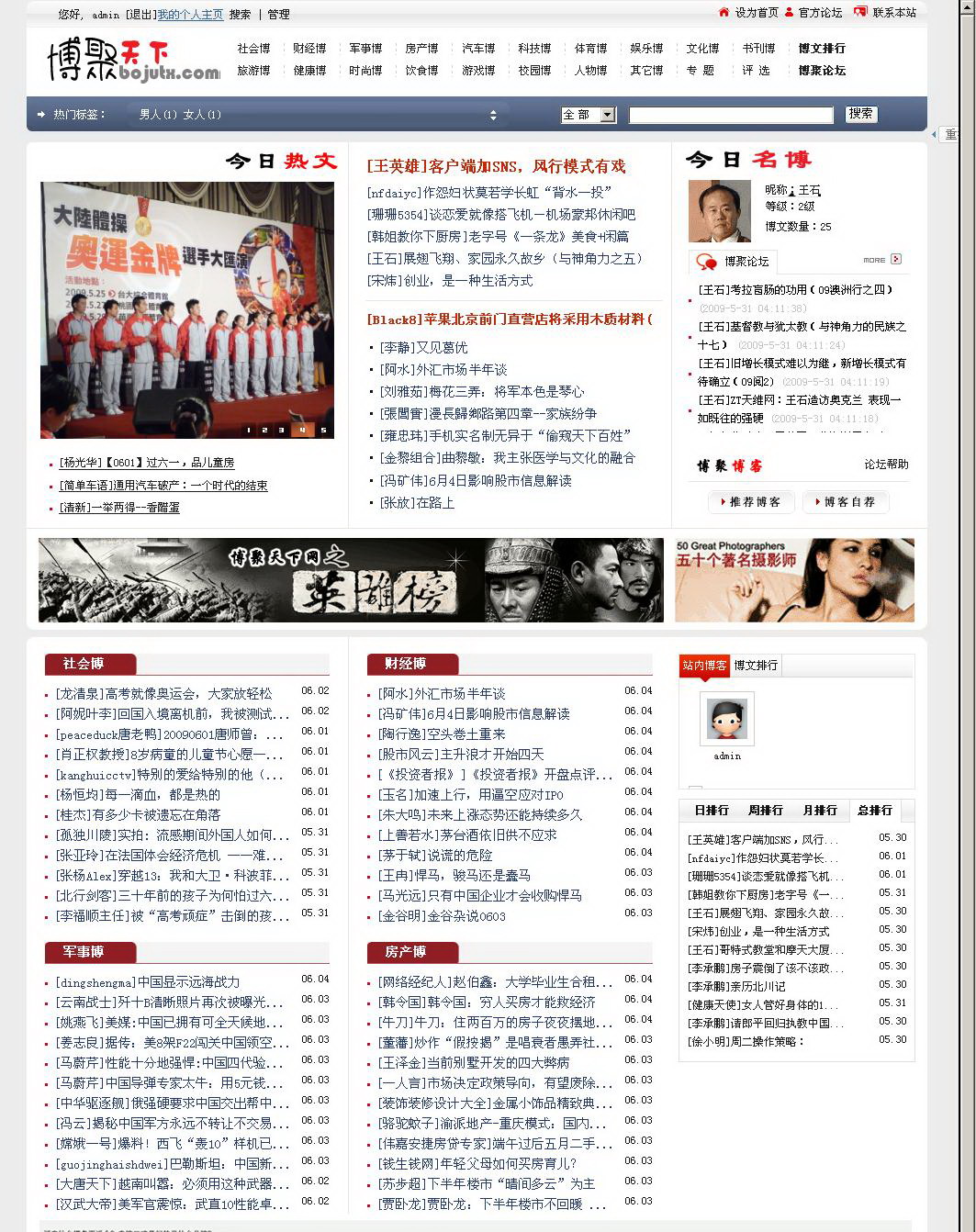Viewport: 976px width, 1232px height.
Task: Open the 我的个人主页 link
Action: click(x=190, y=15)
